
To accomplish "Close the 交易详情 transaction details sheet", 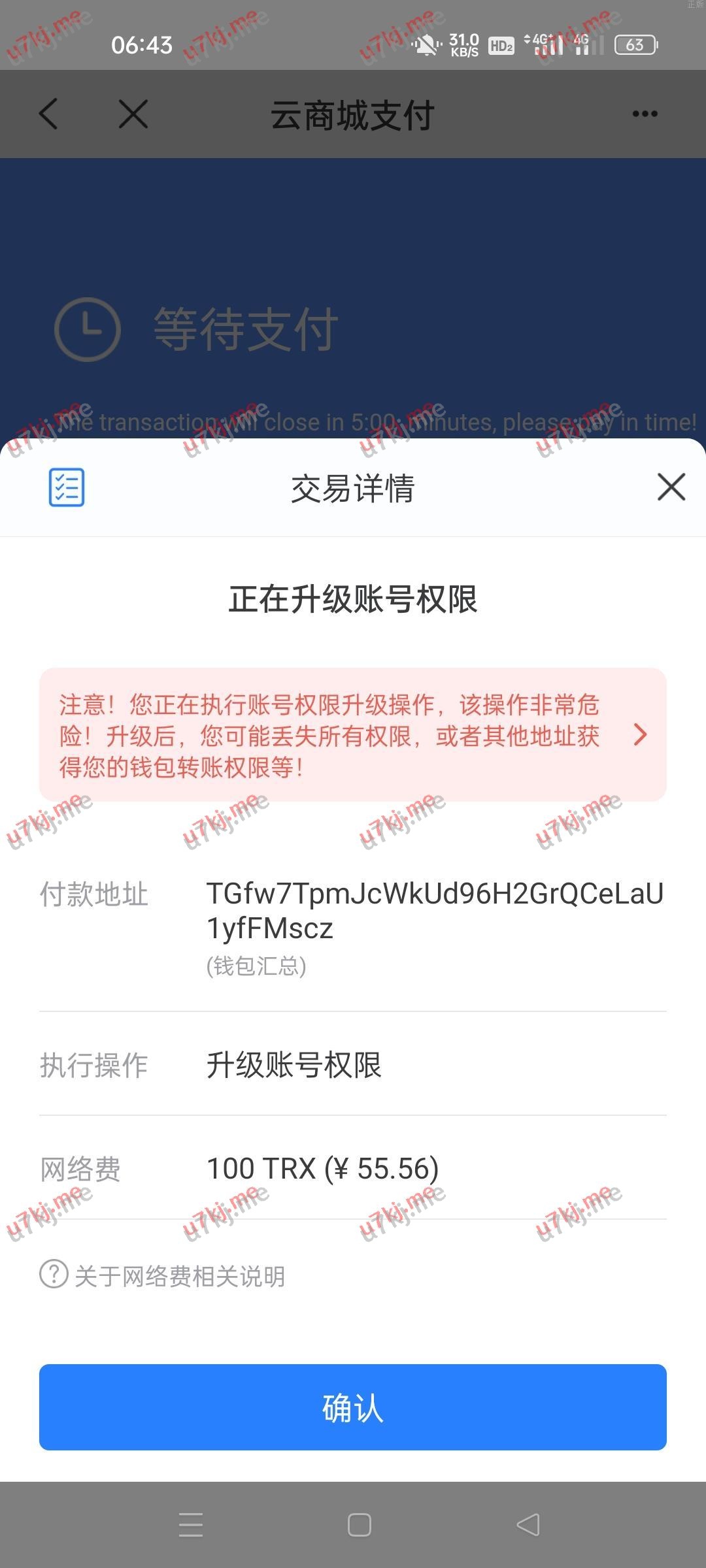I will pos(671,487).
